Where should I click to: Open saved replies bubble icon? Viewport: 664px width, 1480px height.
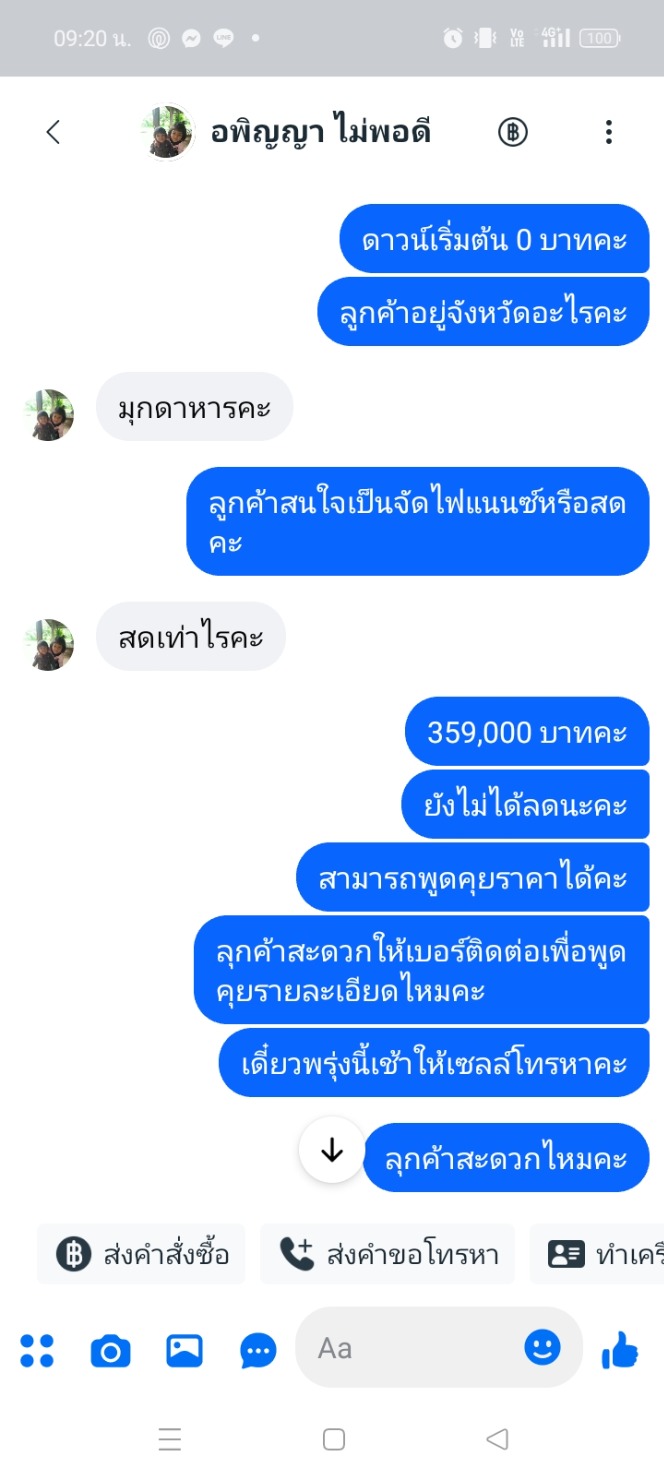click(x=258, y=1351)
